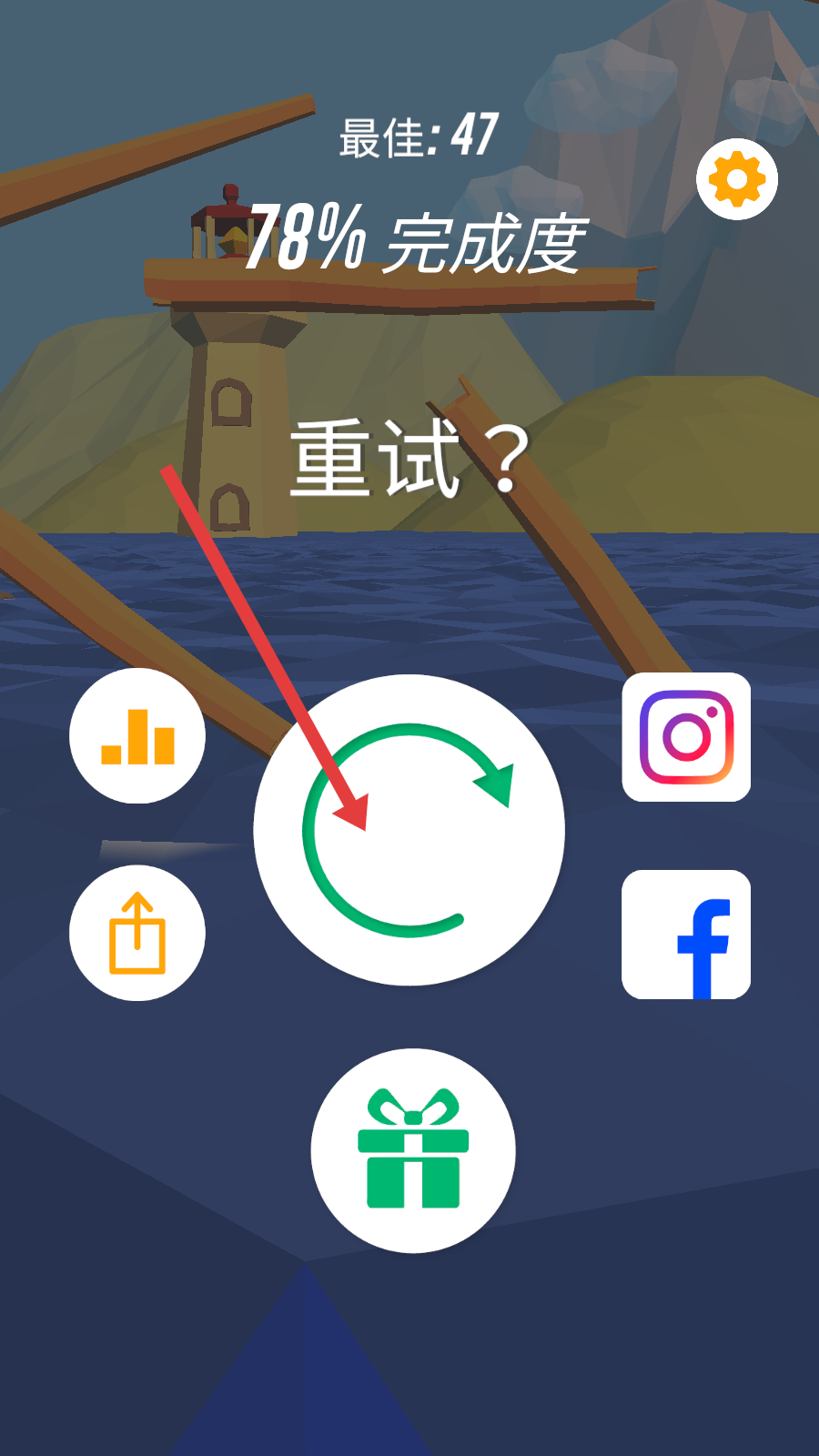Share your score
This screenshot has height=1456, width=819.
click(137, 933)
